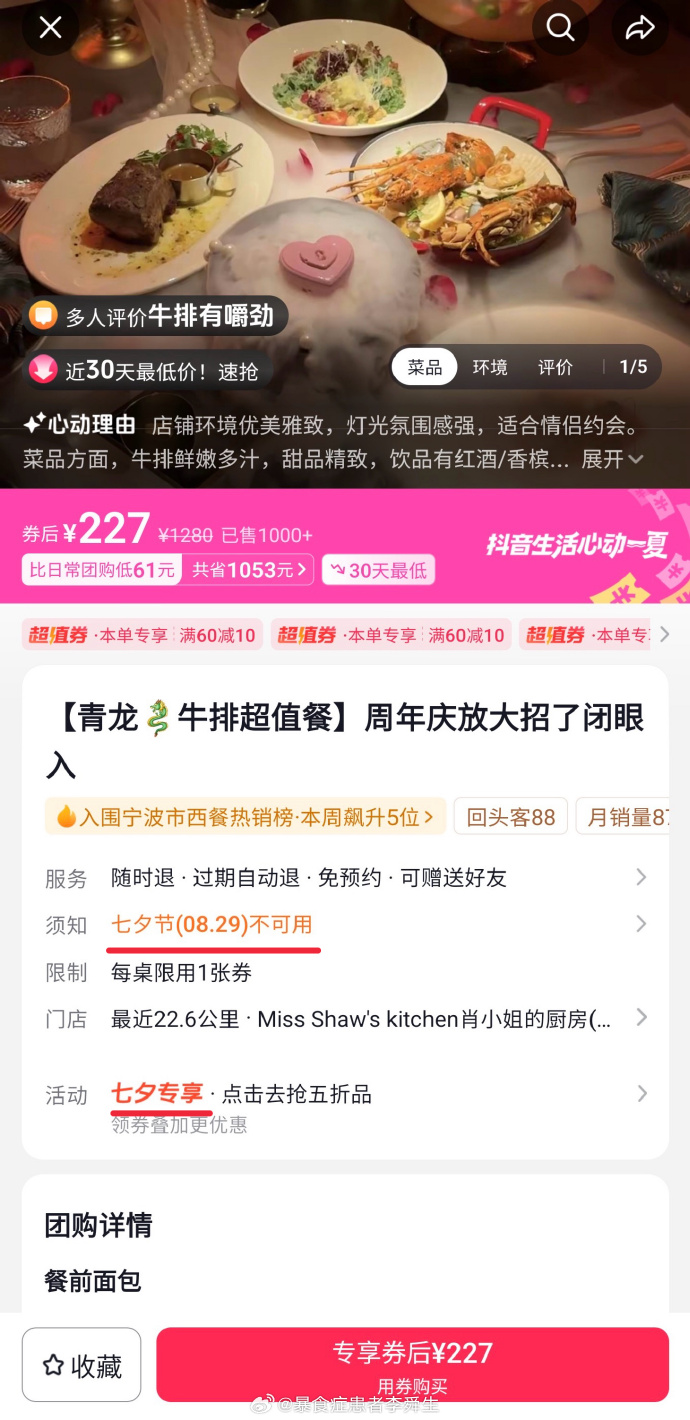Open the 宁波市西餐热销榜 ranking link

click(x=245, y=817)
